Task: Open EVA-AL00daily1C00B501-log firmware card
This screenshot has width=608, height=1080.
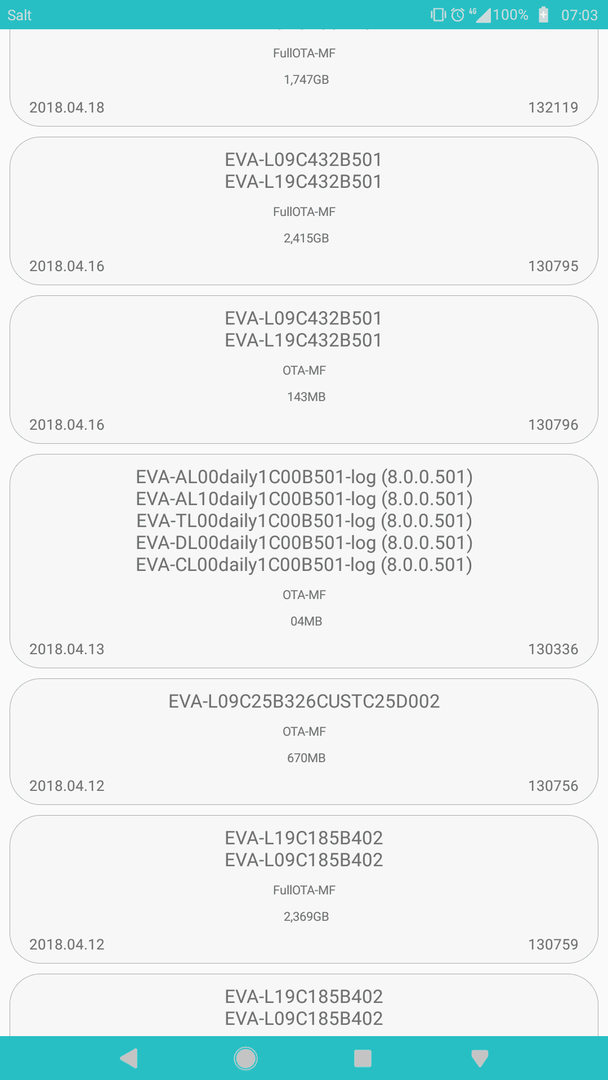Action: (304, 561)
